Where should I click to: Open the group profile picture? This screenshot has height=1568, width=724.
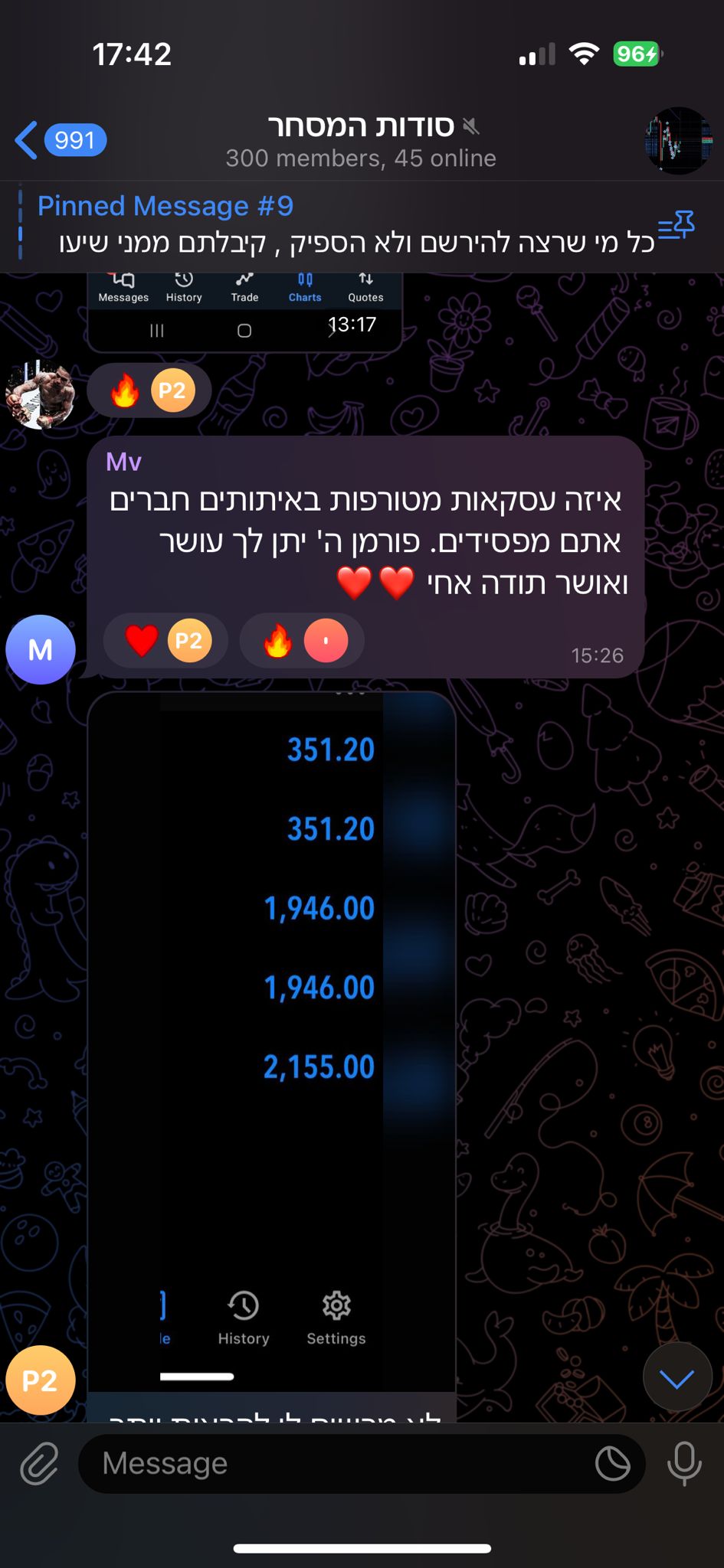678,141
